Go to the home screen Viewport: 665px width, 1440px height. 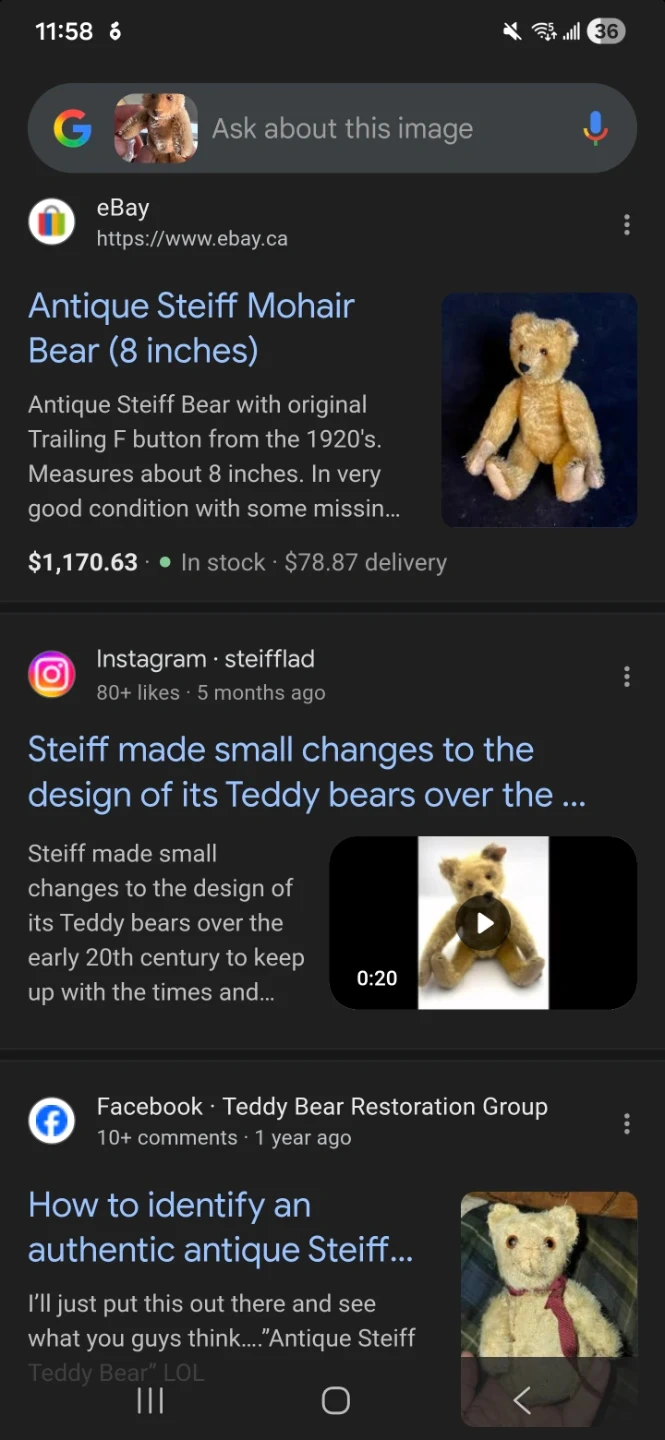(335, 1401)
